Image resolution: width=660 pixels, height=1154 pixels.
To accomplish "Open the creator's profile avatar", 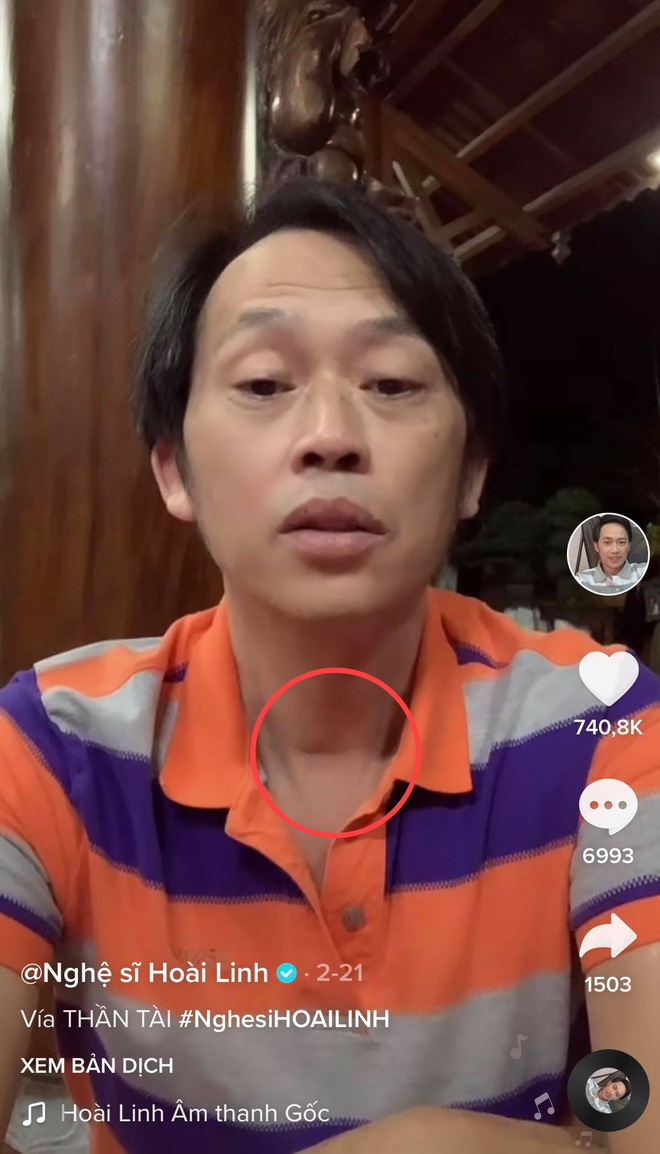I will pos(608,554).
